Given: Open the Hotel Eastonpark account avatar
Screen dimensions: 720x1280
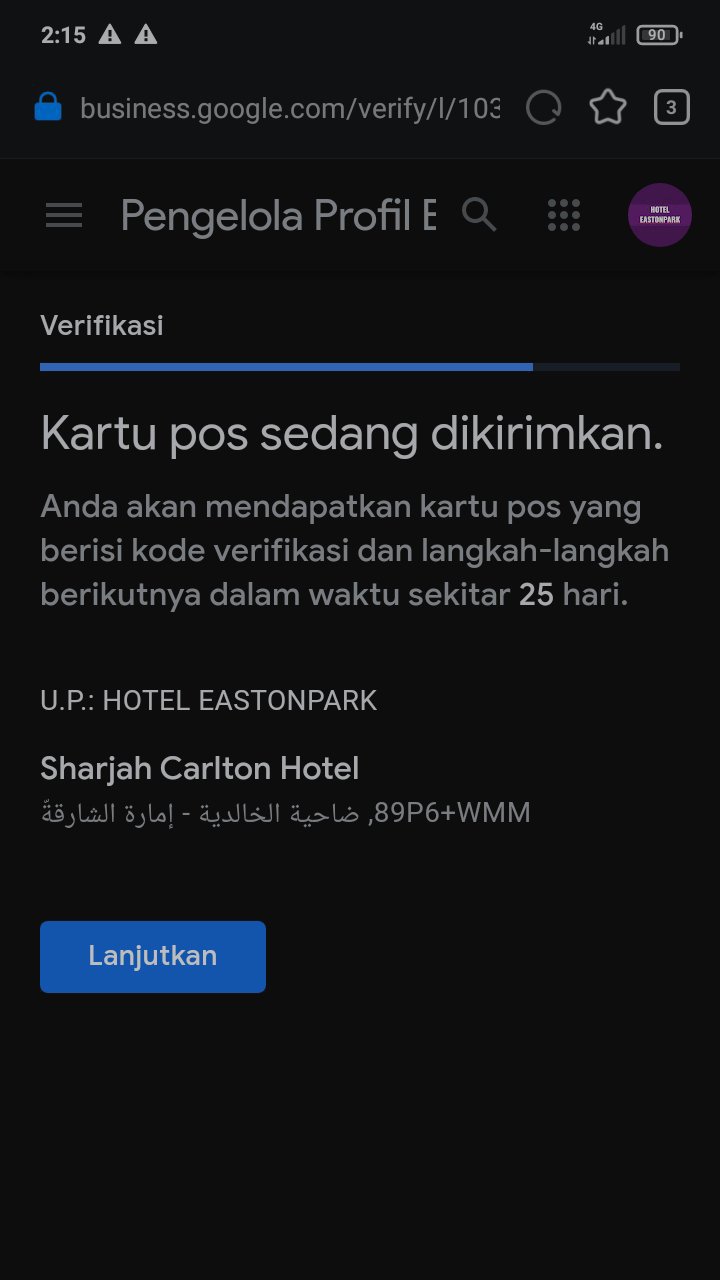Looking at the screenshot, I should pos(659,215).
